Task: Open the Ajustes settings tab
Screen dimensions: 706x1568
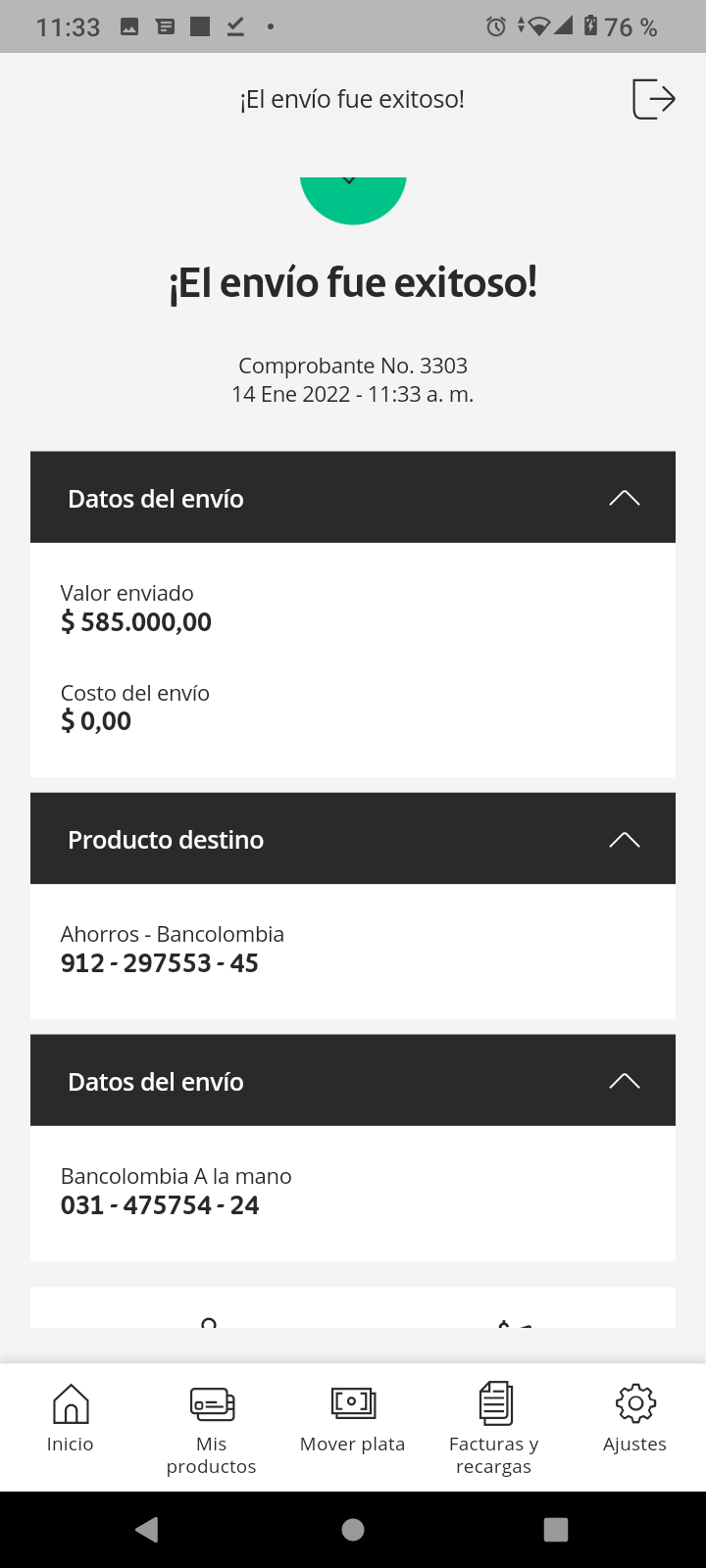Action: pyautogui.click(x=635, y=1418)
